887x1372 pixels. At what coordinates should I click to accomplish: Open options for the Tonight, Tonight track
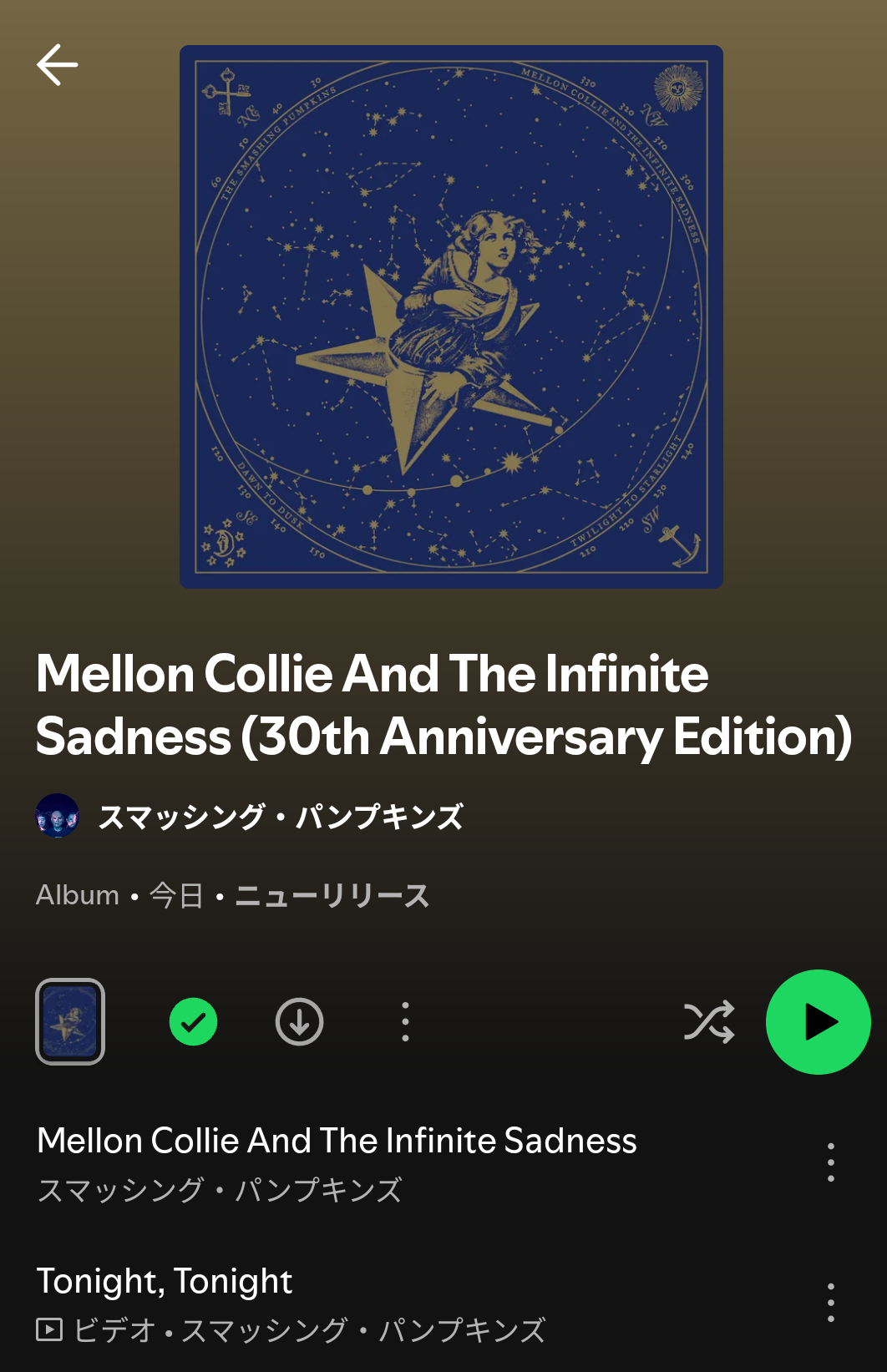pyautogui.click(x=830, y=1302)
